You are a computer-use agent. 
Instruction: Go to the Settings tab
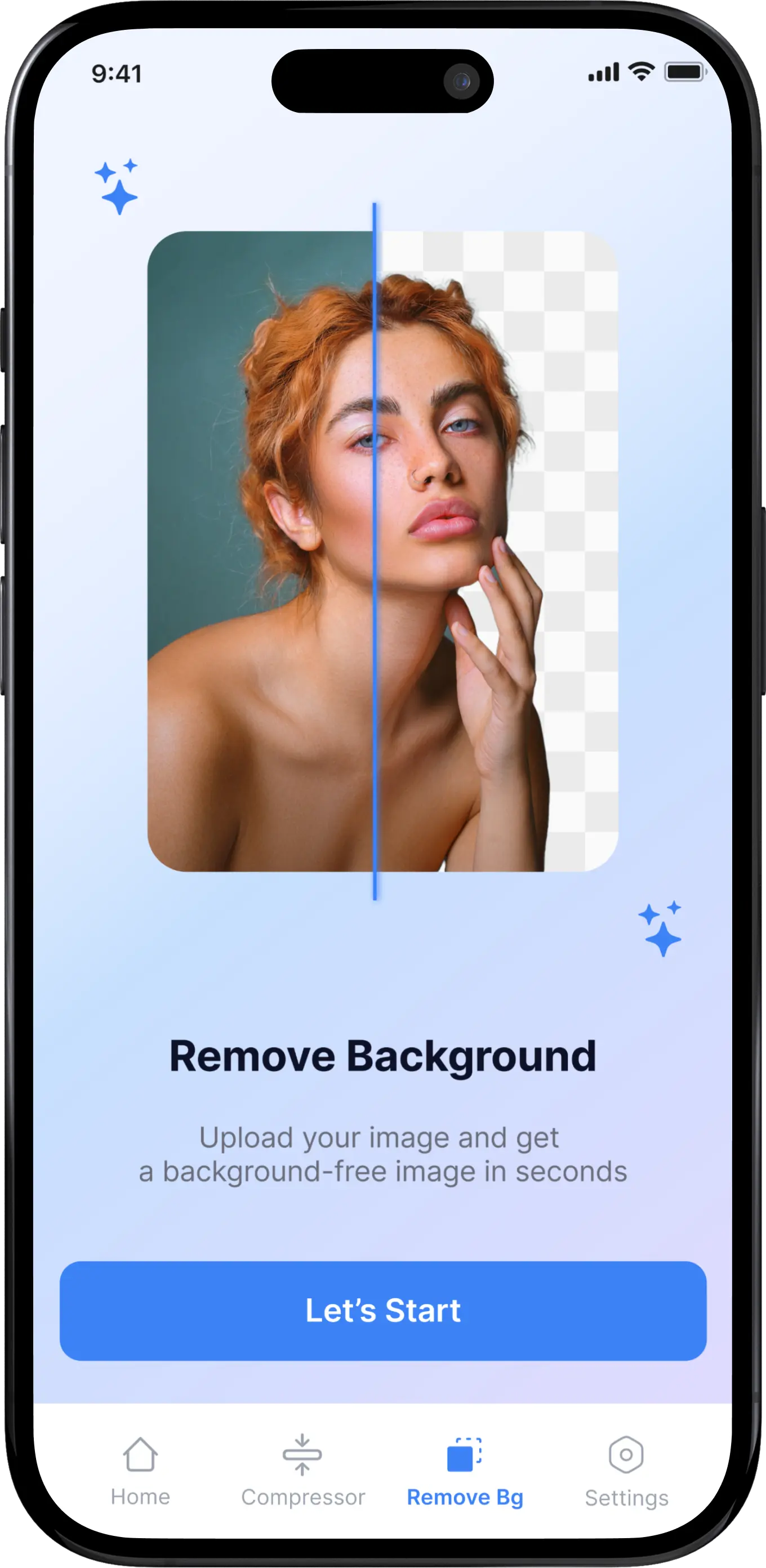pyautogui.click(x=626, y=1471)
